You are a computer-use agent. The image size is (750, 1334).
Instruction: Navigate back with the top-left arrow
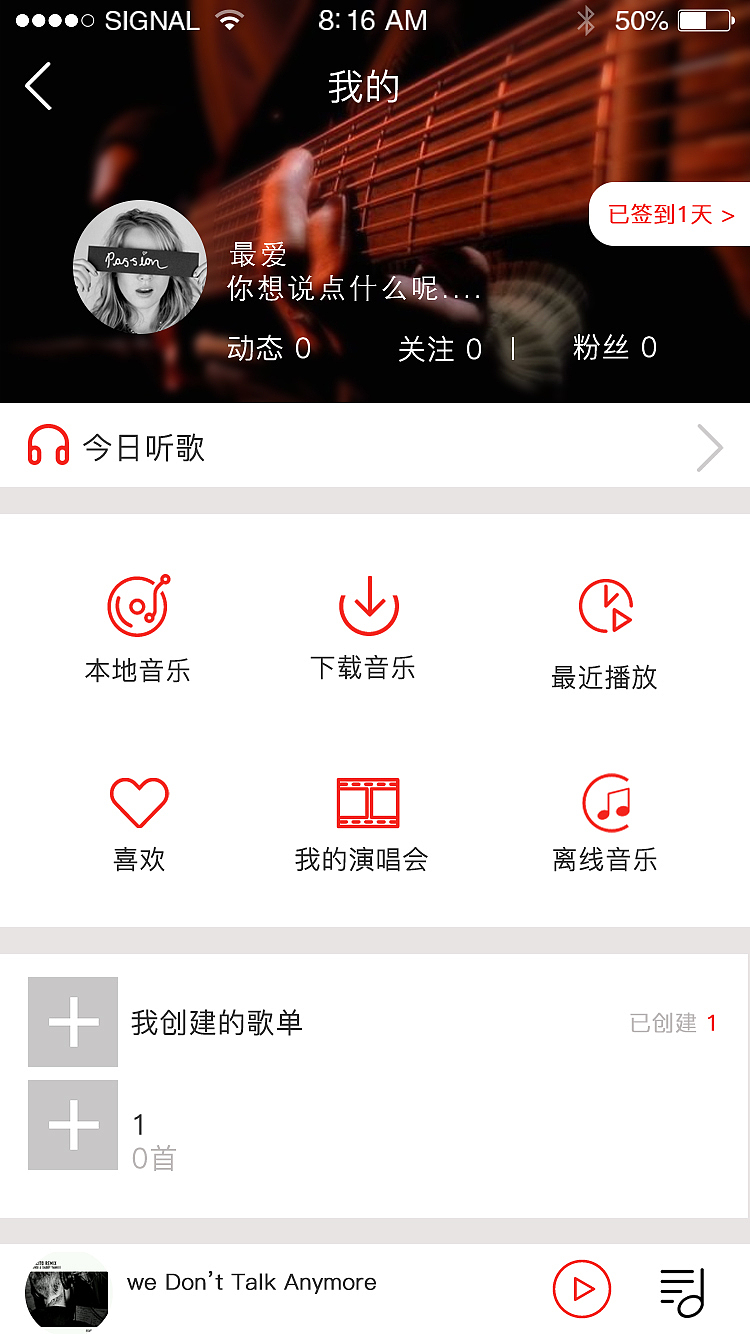tap(38, 86)
